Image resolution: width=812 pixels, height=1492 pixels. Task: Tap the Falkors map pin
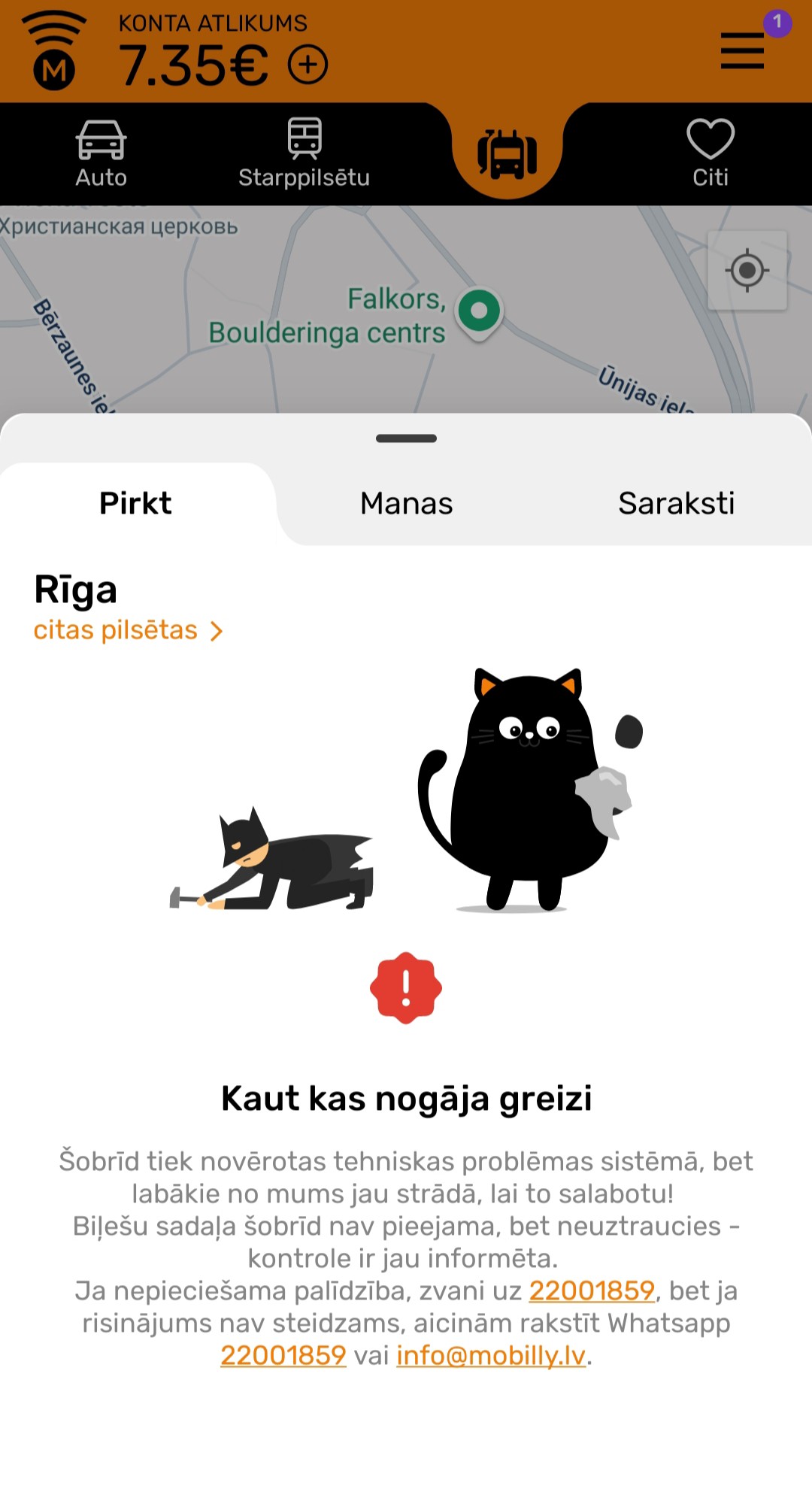pos(479,311)
